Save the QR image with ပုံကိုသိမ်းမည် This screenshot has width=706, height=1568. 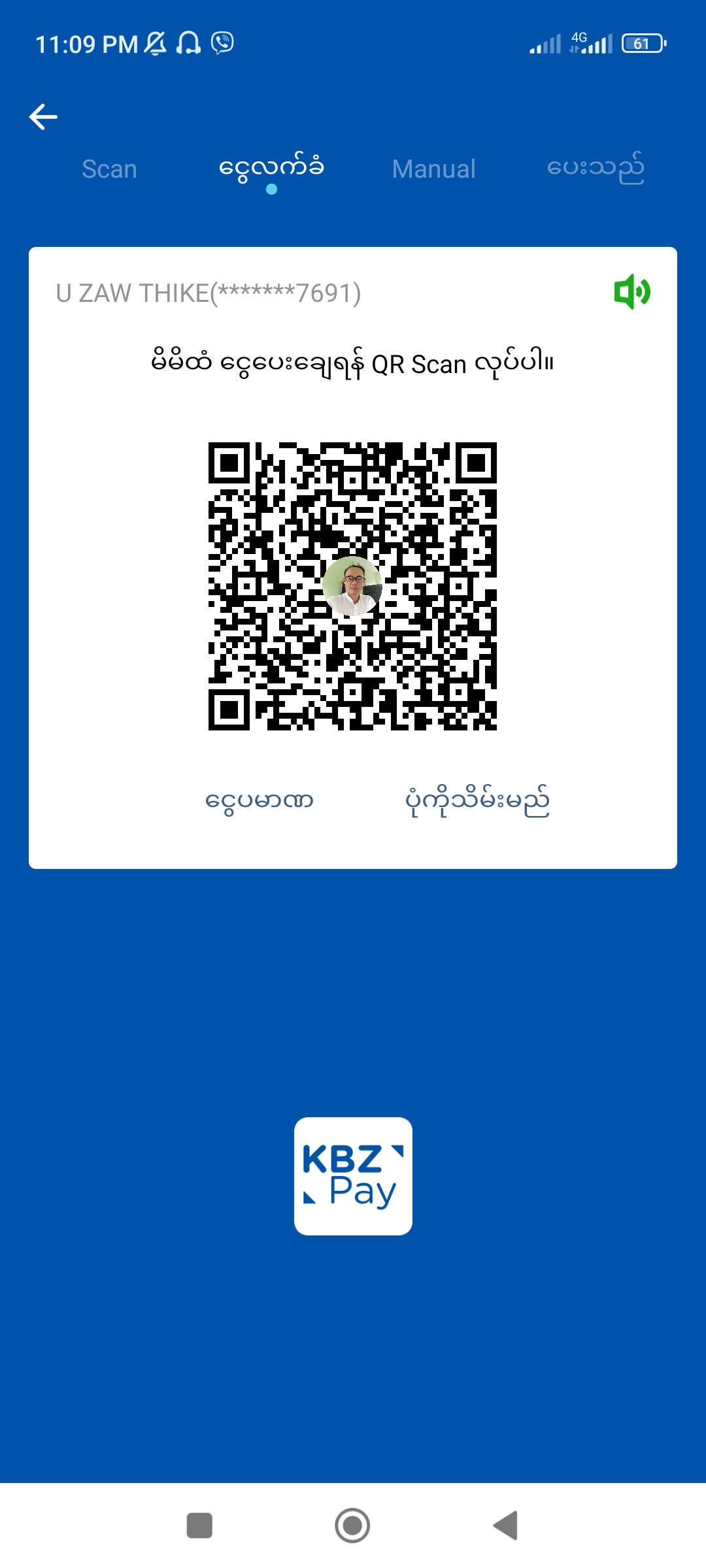(477, 801)
